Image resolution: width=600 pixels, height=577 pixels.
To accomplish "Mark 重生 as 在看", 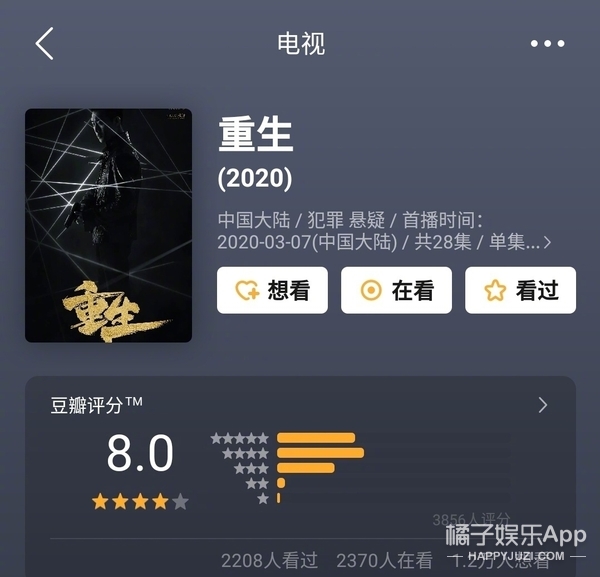I will tap(397, 290).
